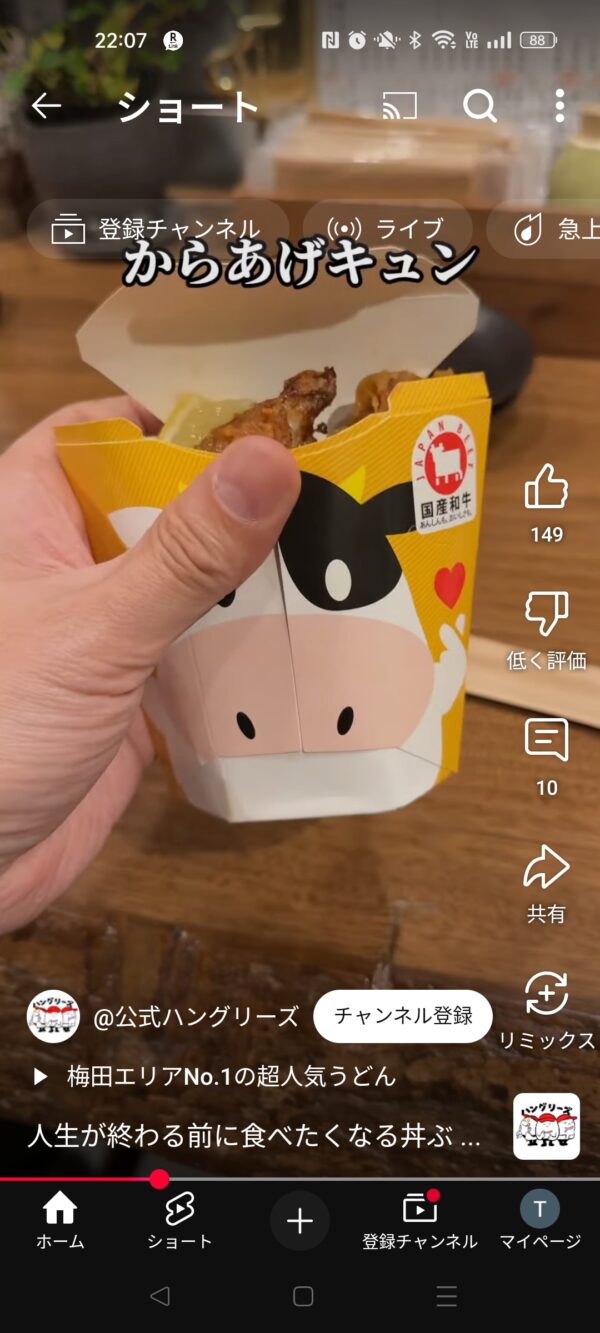Remix this short with リミックス
The image size is (600, 1333).
point(546,995)
